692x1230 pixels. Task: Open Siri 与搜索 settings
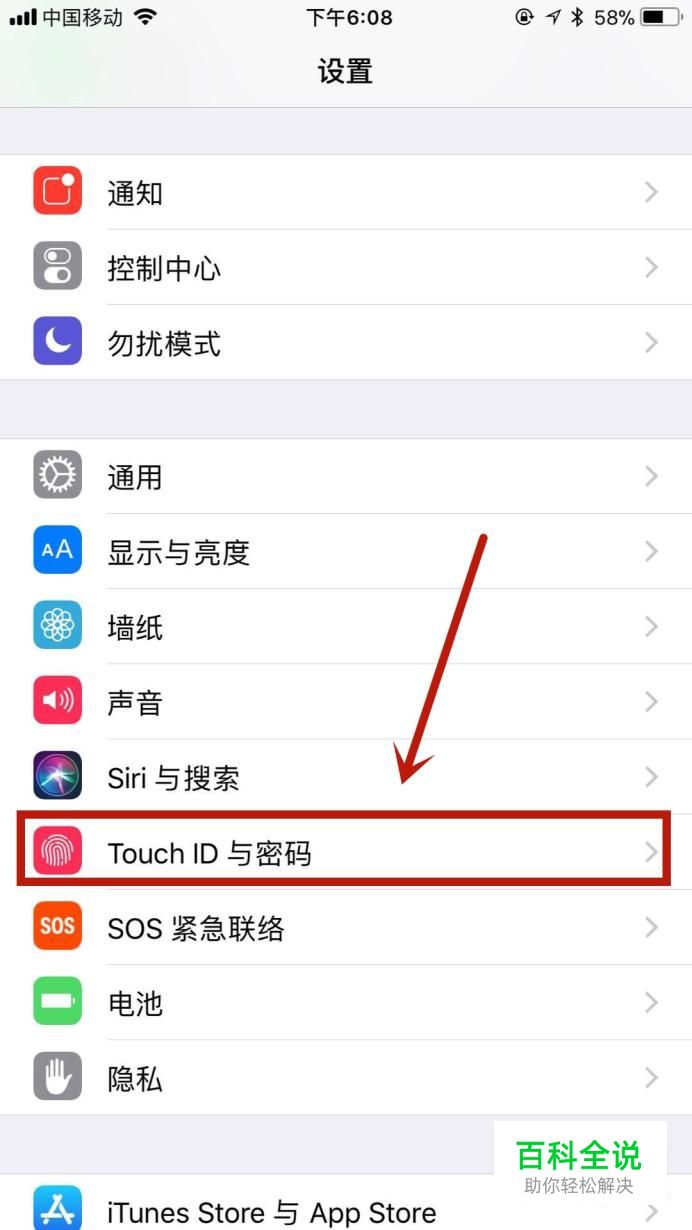(346, 776)
